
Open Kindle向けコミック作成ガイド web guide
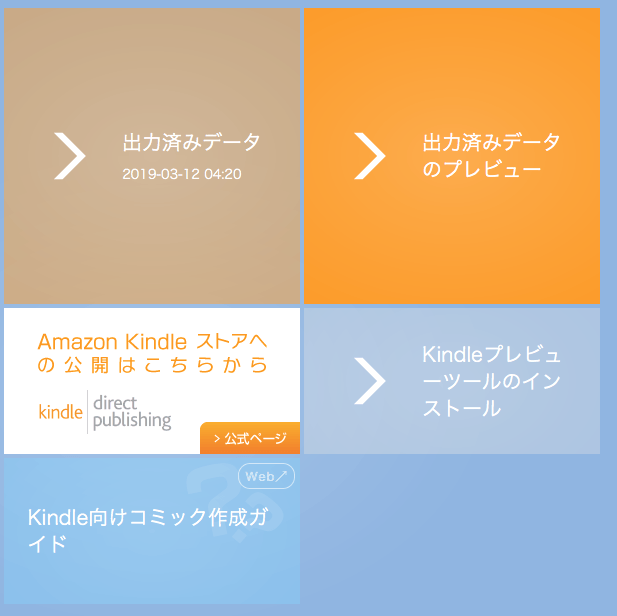(152, 530)
